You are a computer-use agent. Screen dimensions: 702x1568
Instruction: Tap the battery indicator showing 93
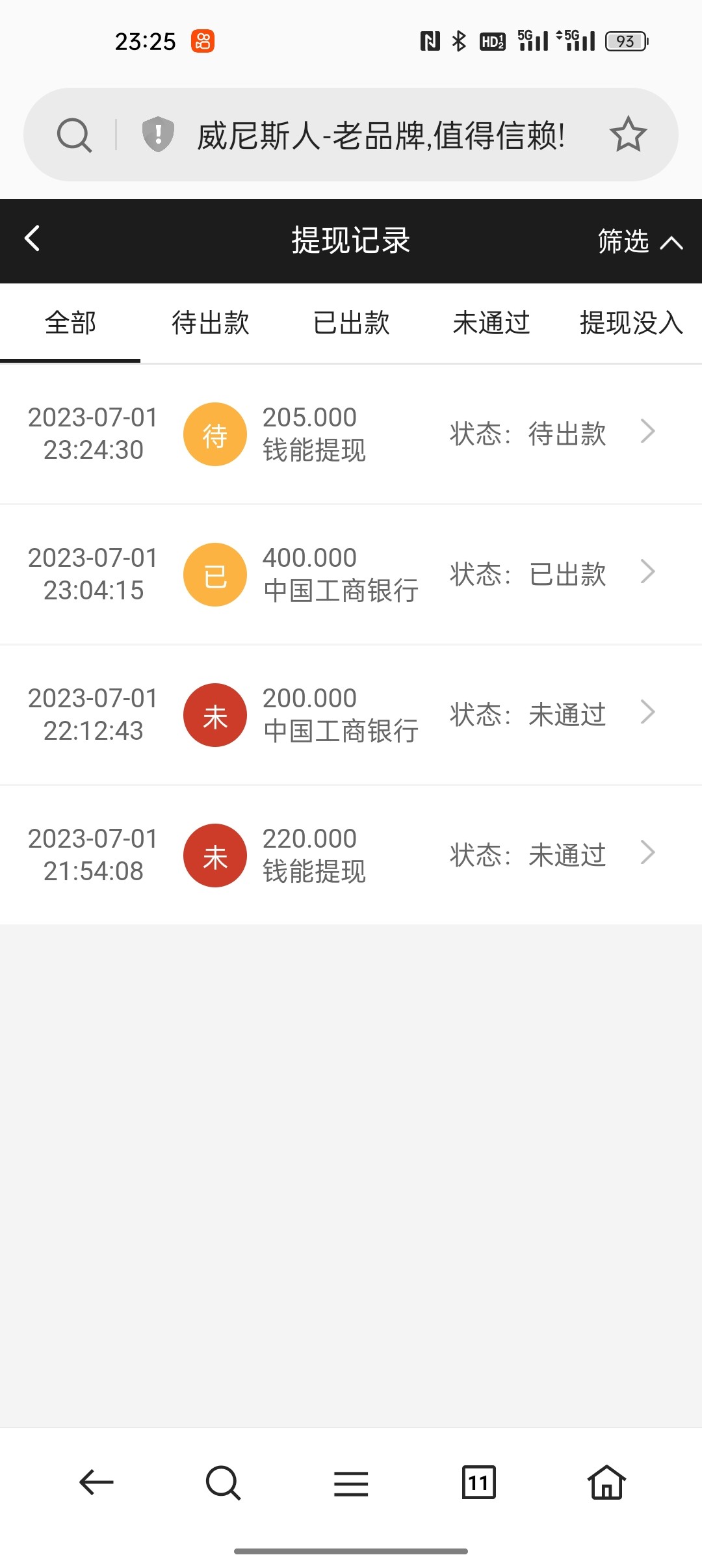[x=626, y=41]
